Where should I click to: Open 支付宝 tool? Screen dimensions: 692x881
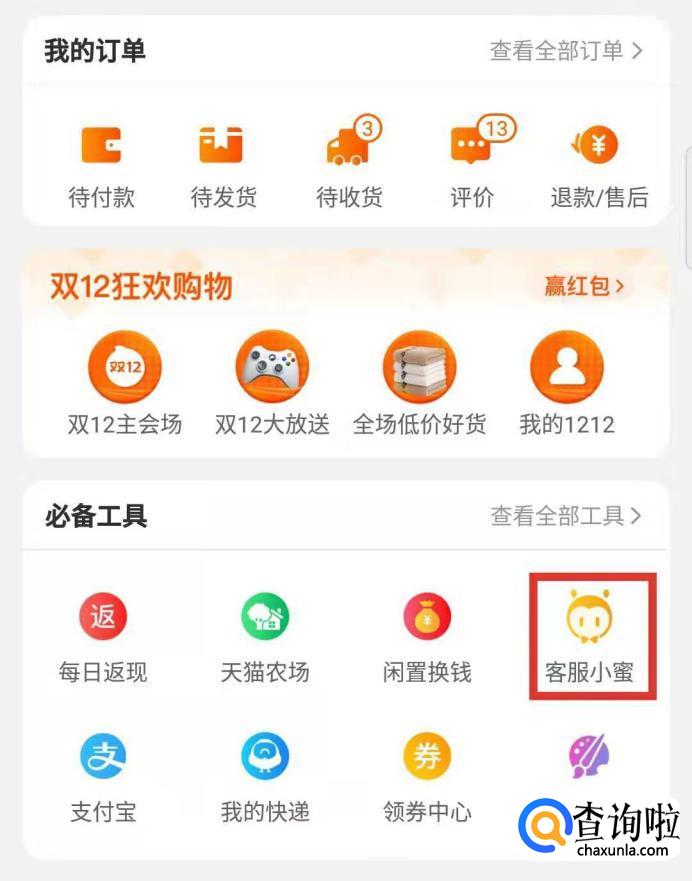point(103,776)
